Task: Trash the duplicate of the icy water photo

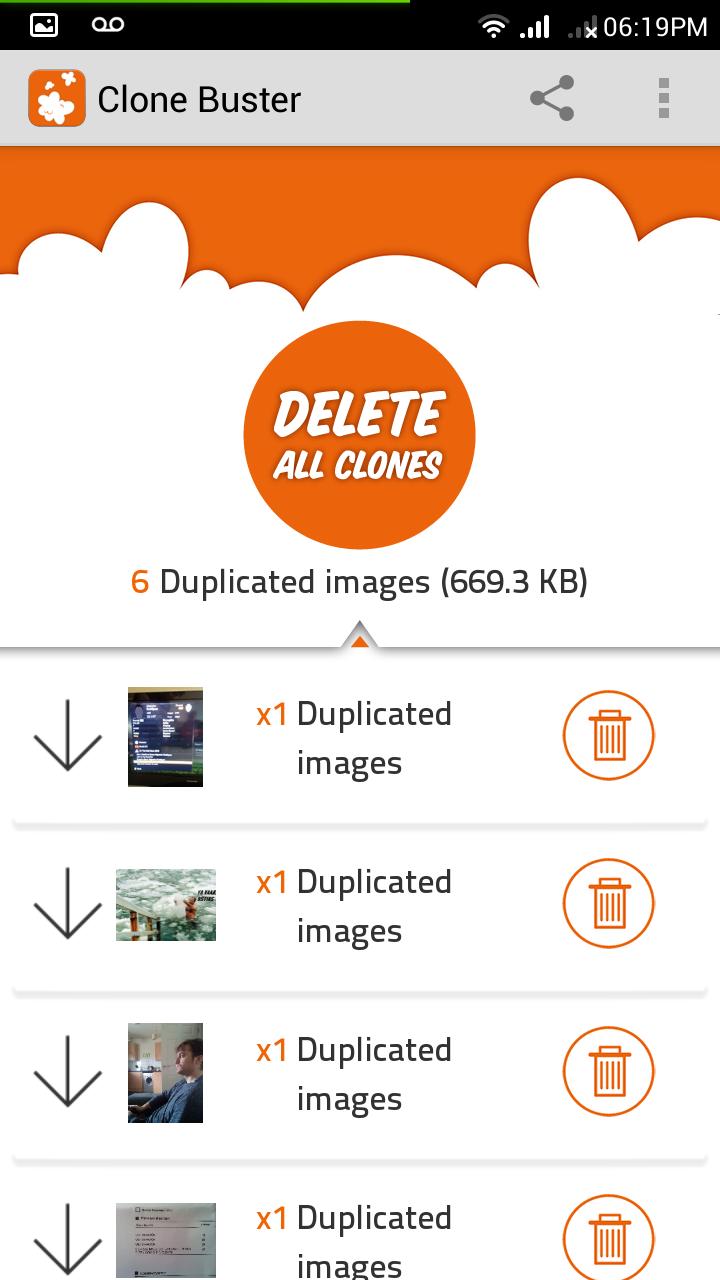Action: coord(608,904)
